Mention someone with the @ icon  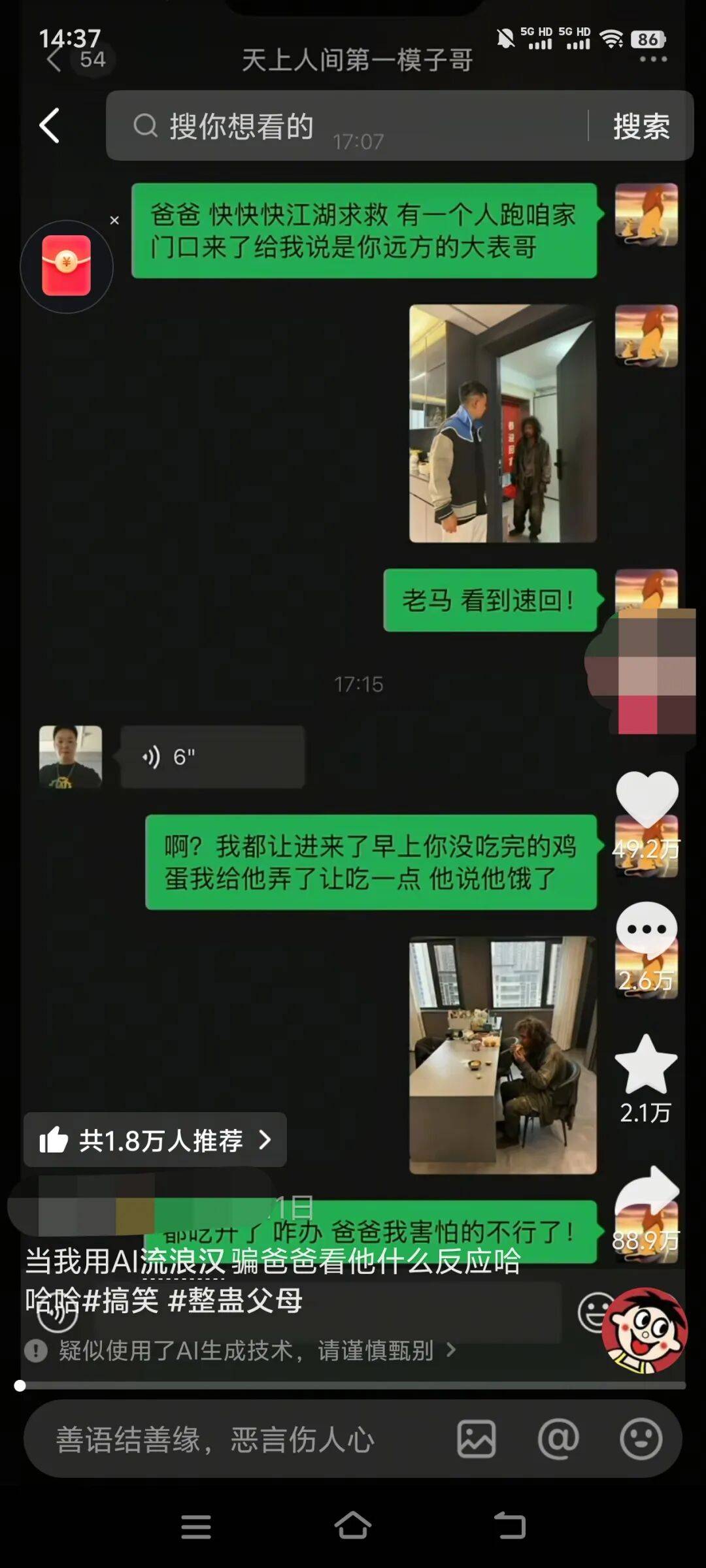[558, 1439]
